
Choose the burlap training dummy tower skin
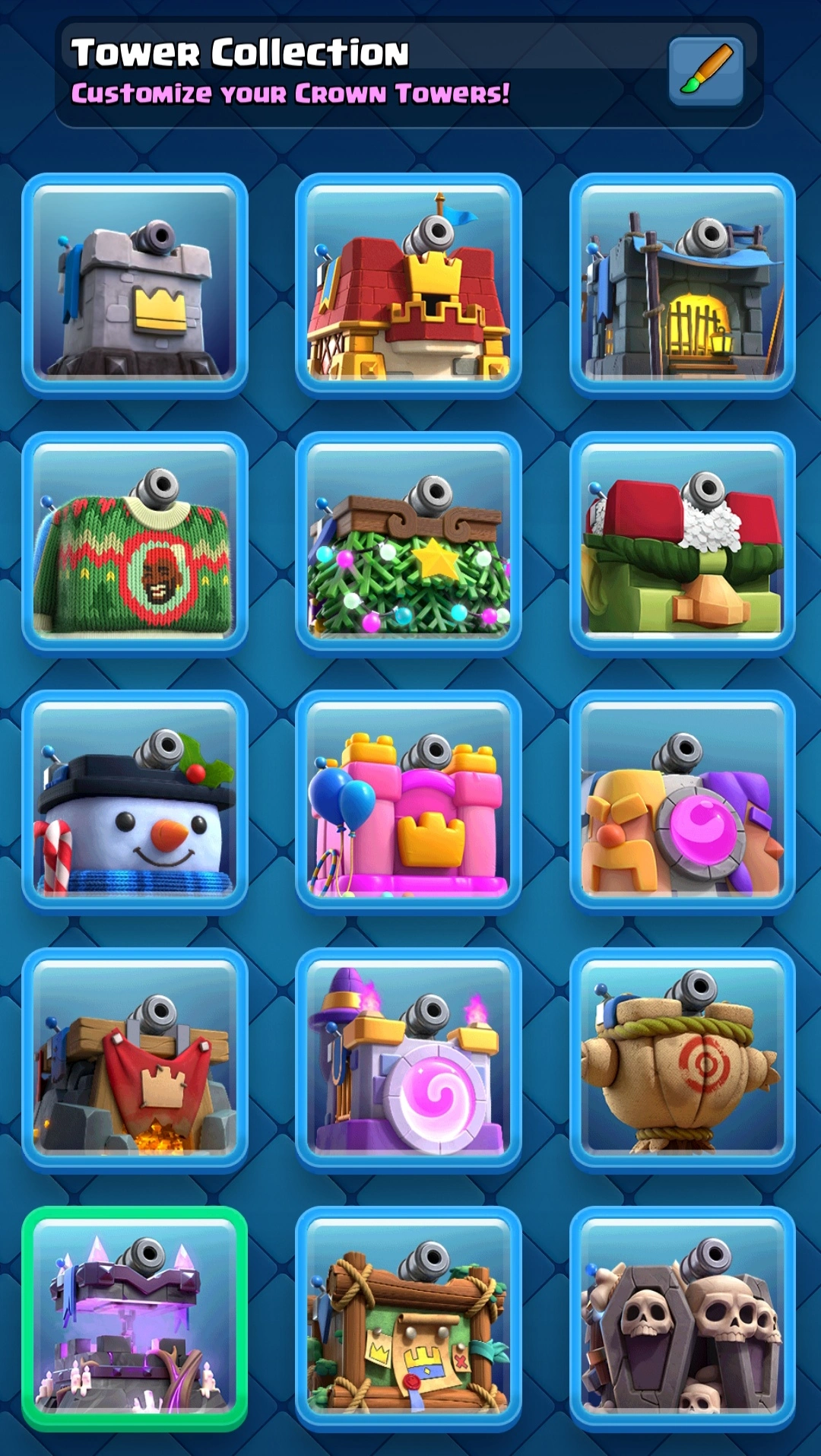point(682,1061)
